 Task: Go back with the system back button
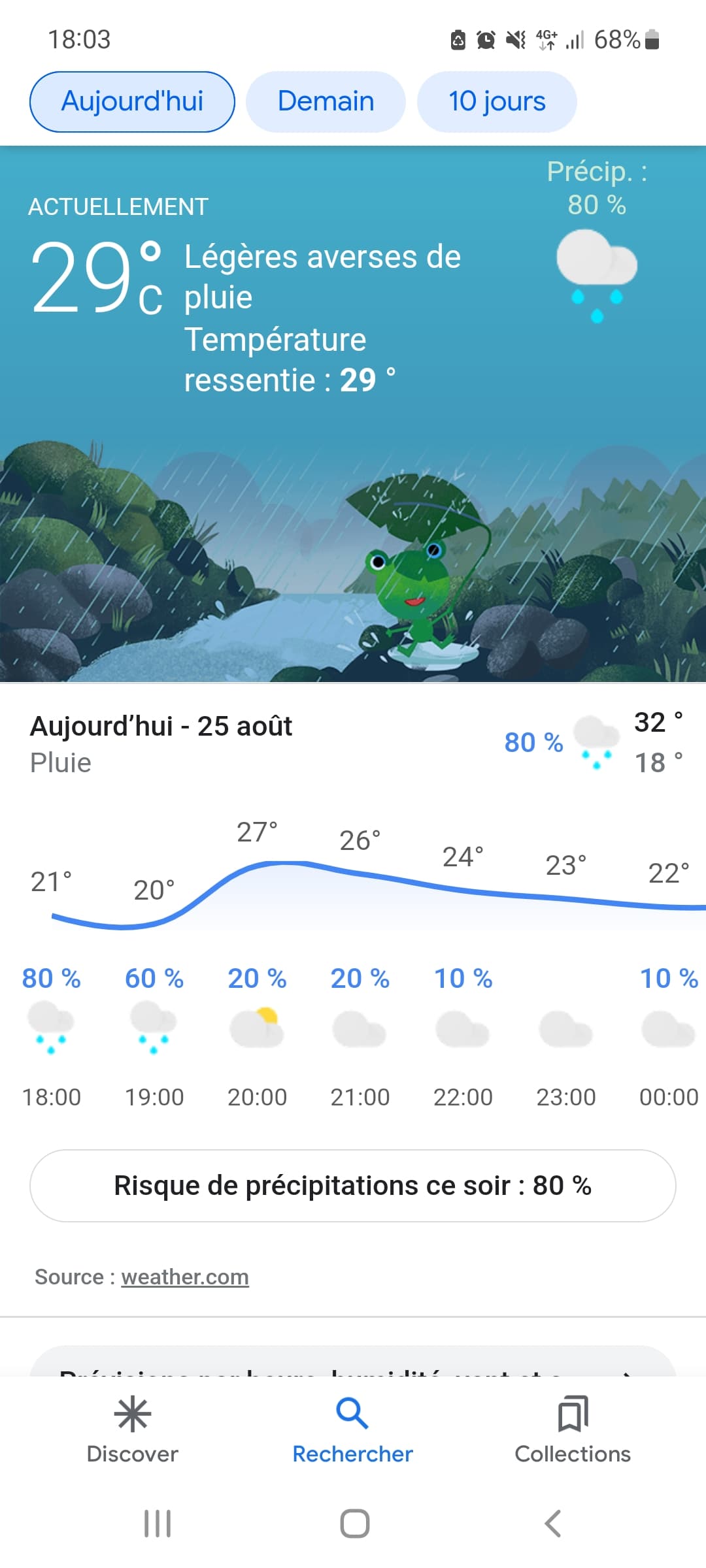point(553,1524)
